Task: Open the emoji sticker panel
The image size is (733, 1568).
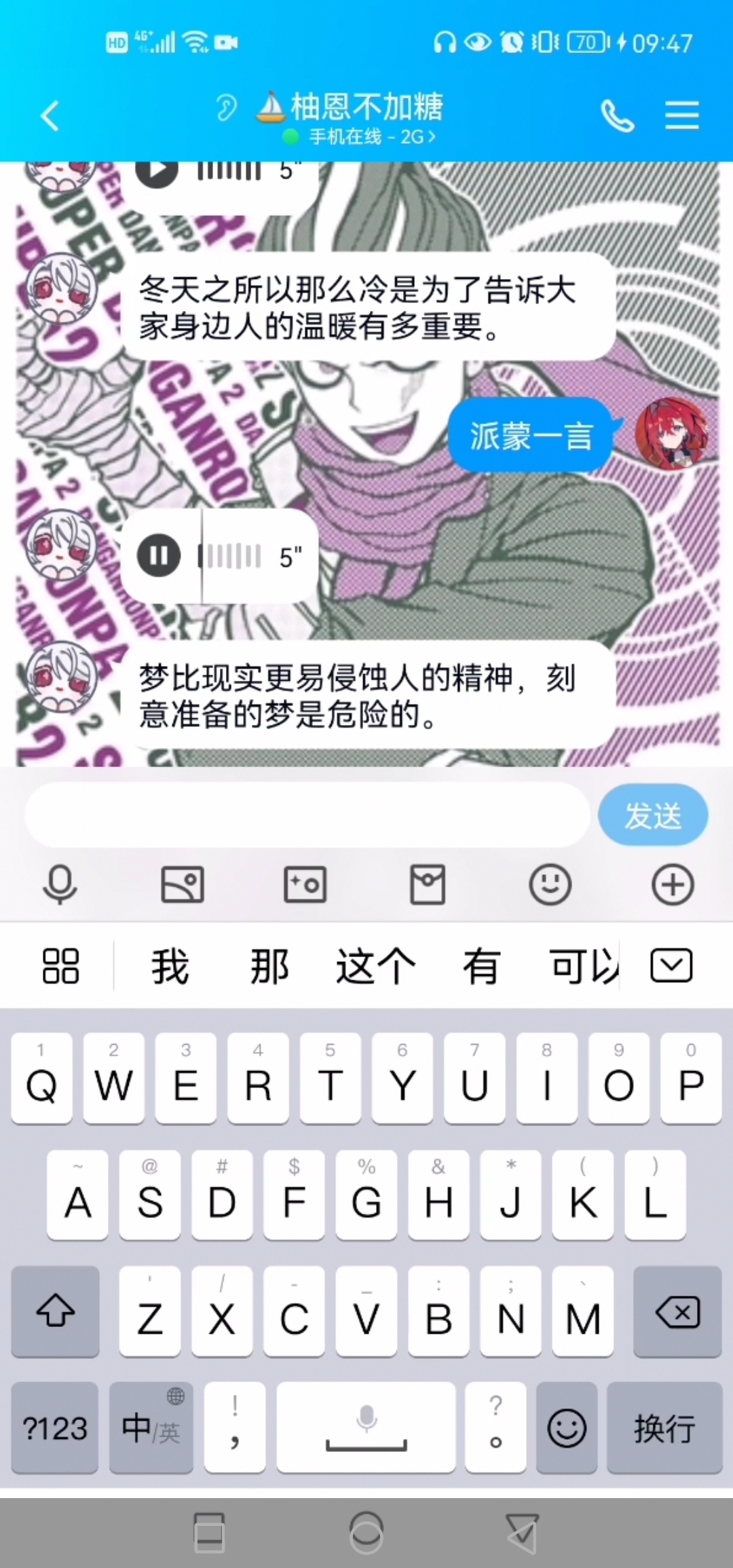Action: click(550, 884)
